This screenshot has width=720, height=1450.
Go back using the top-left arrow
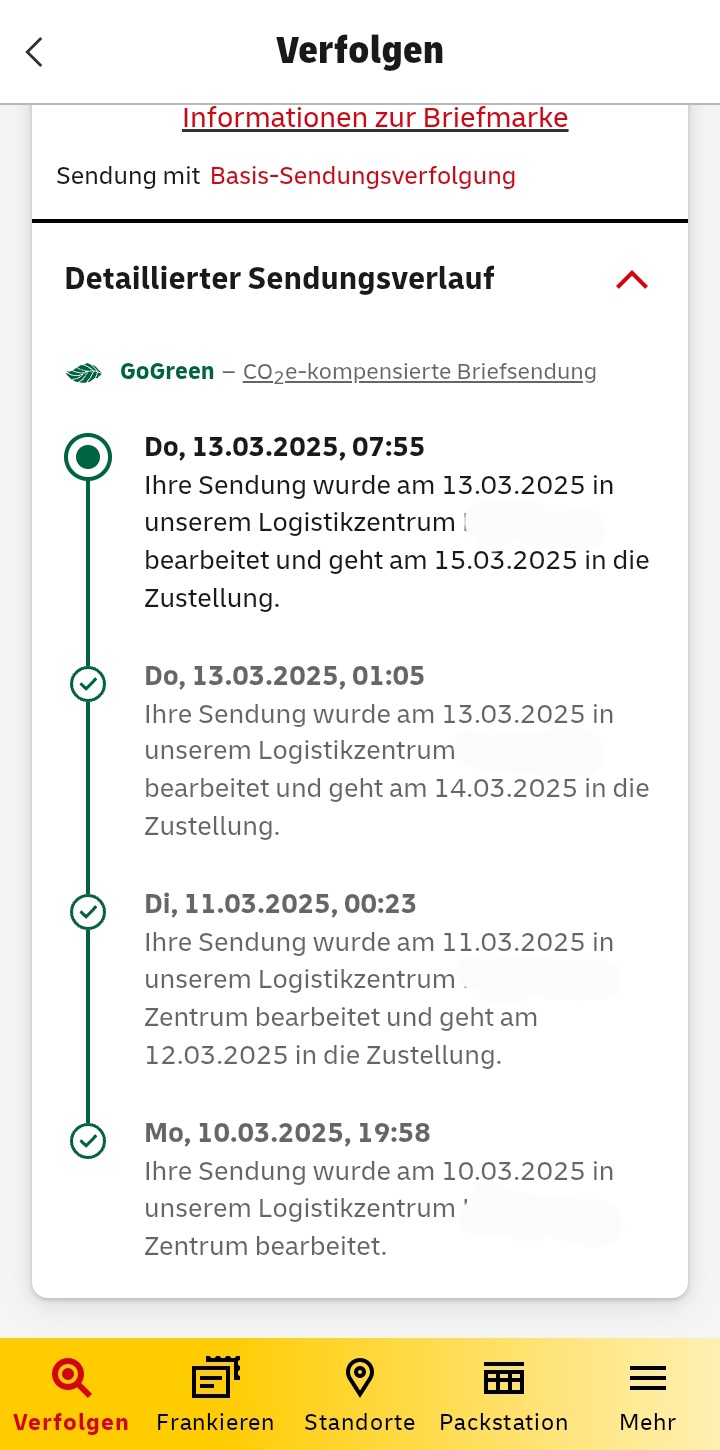tap(34, 52)
